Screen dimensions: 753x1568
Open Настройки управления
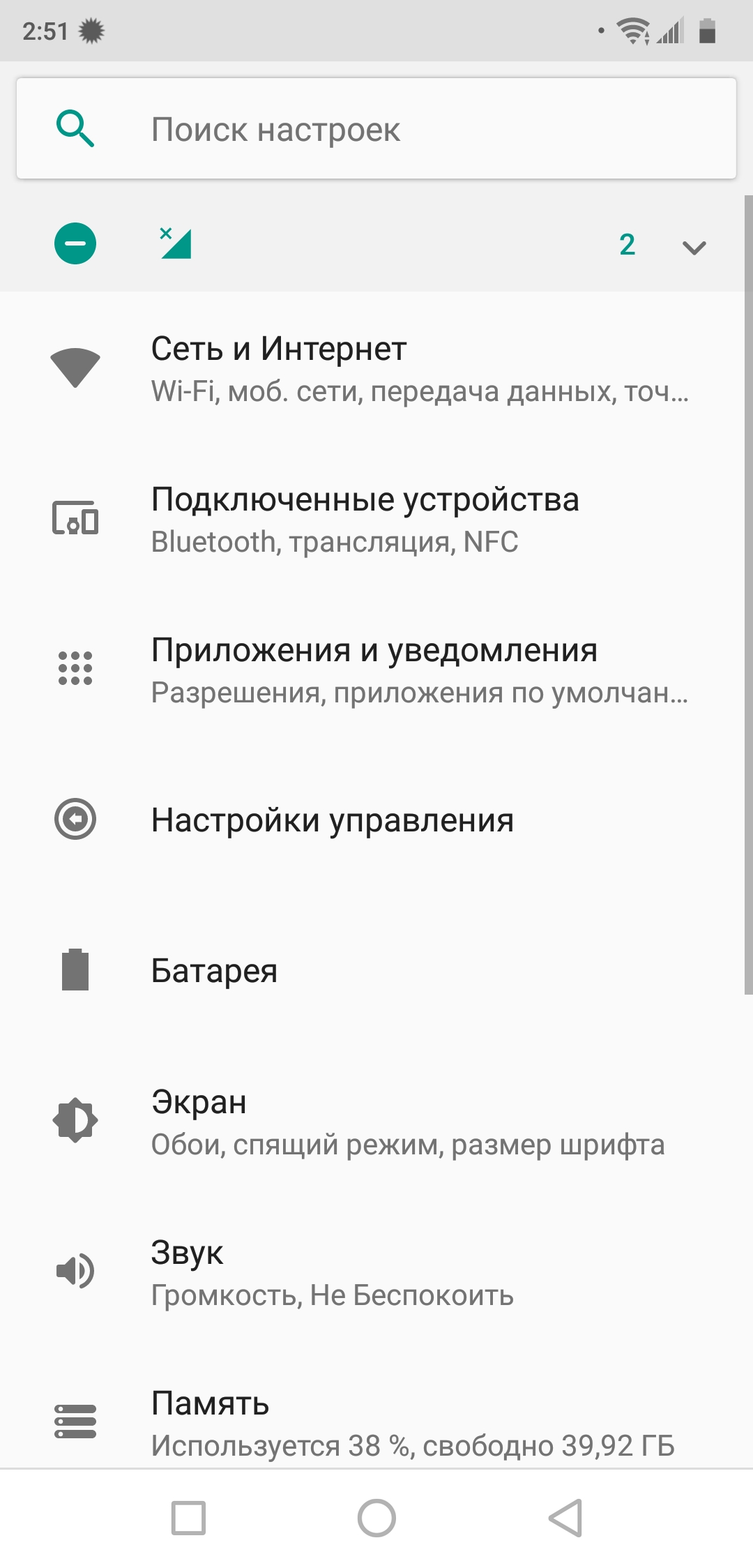tap(376, 820)
